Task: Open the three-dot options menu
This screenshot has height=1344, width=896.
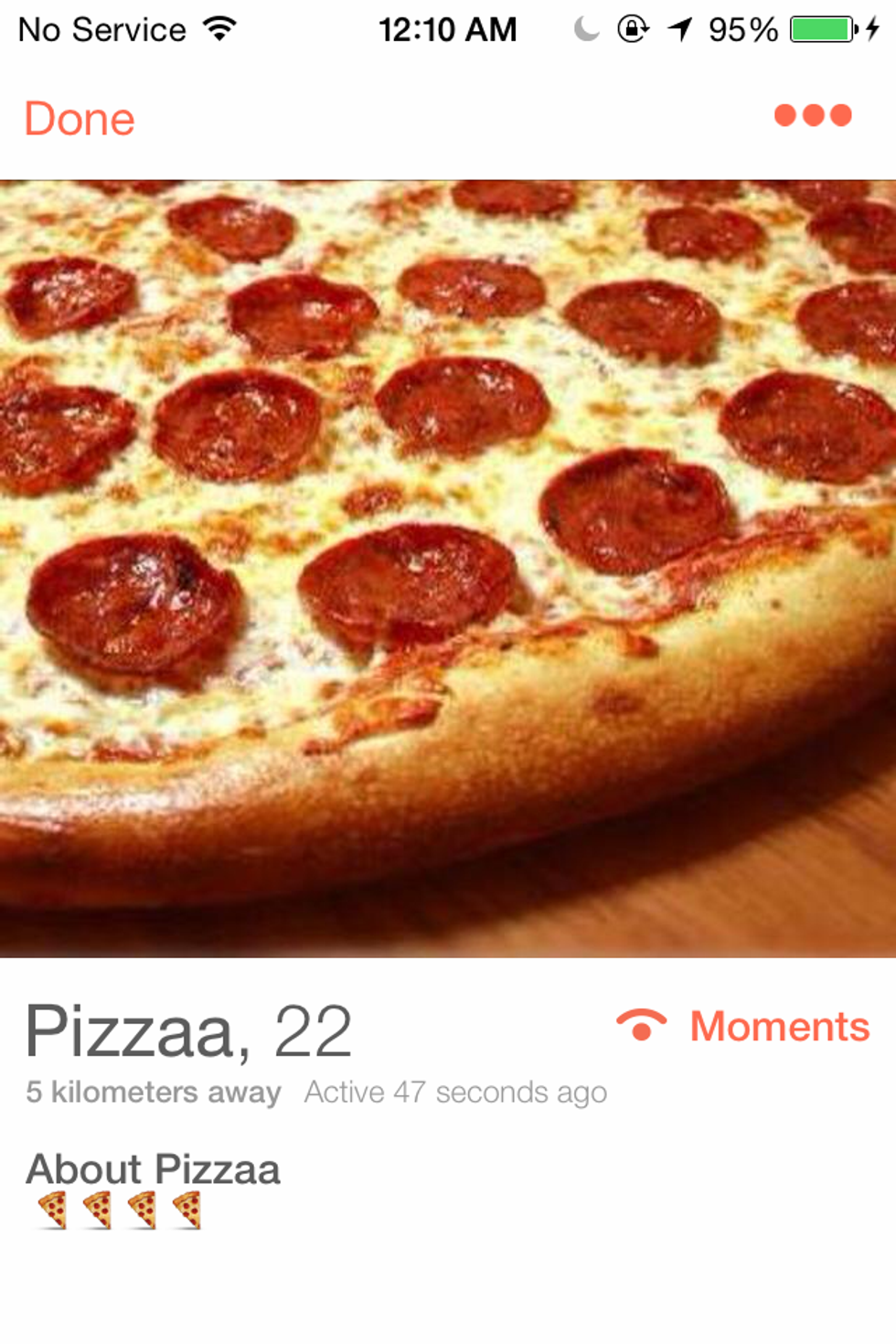Action: click(812, 115)
